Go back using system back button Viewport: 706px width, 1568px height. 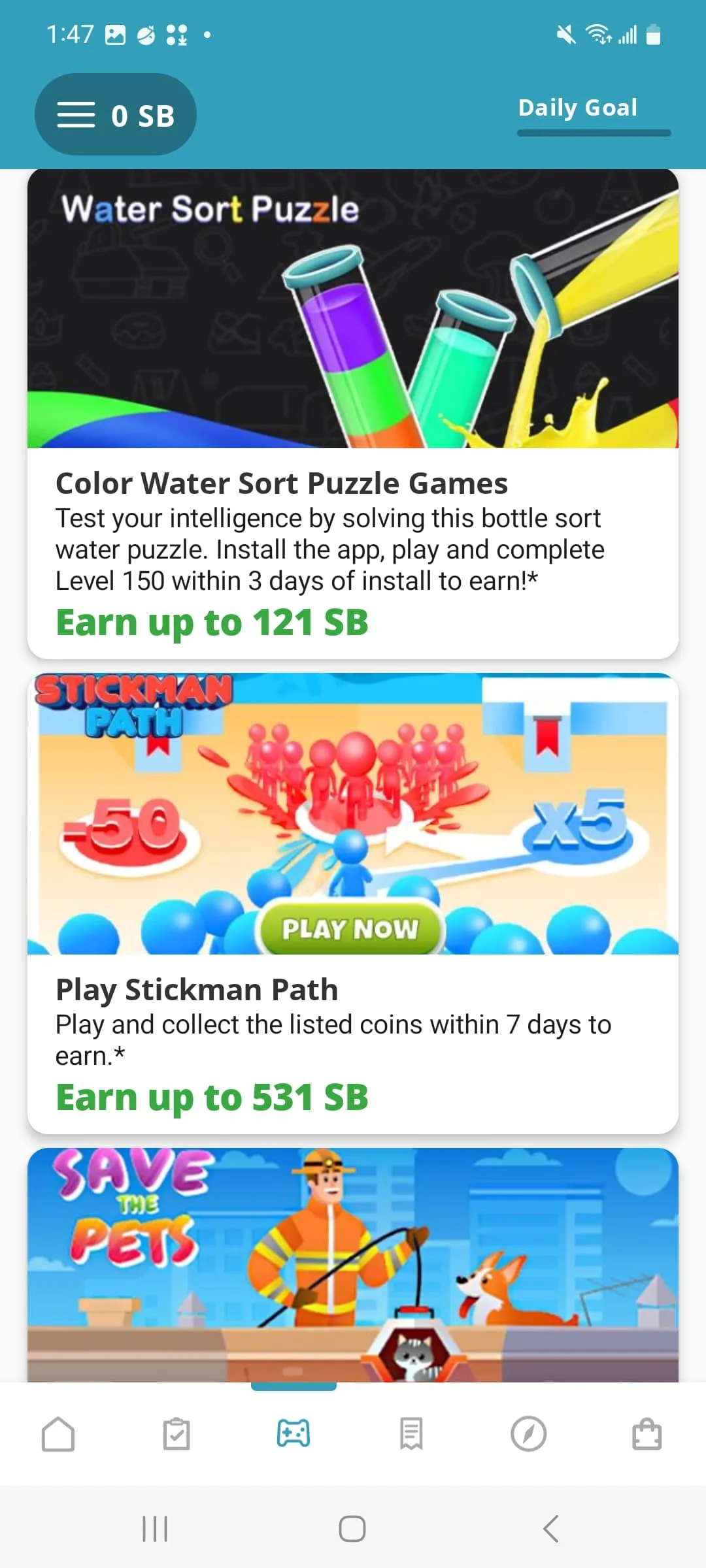click(550, 1529)
